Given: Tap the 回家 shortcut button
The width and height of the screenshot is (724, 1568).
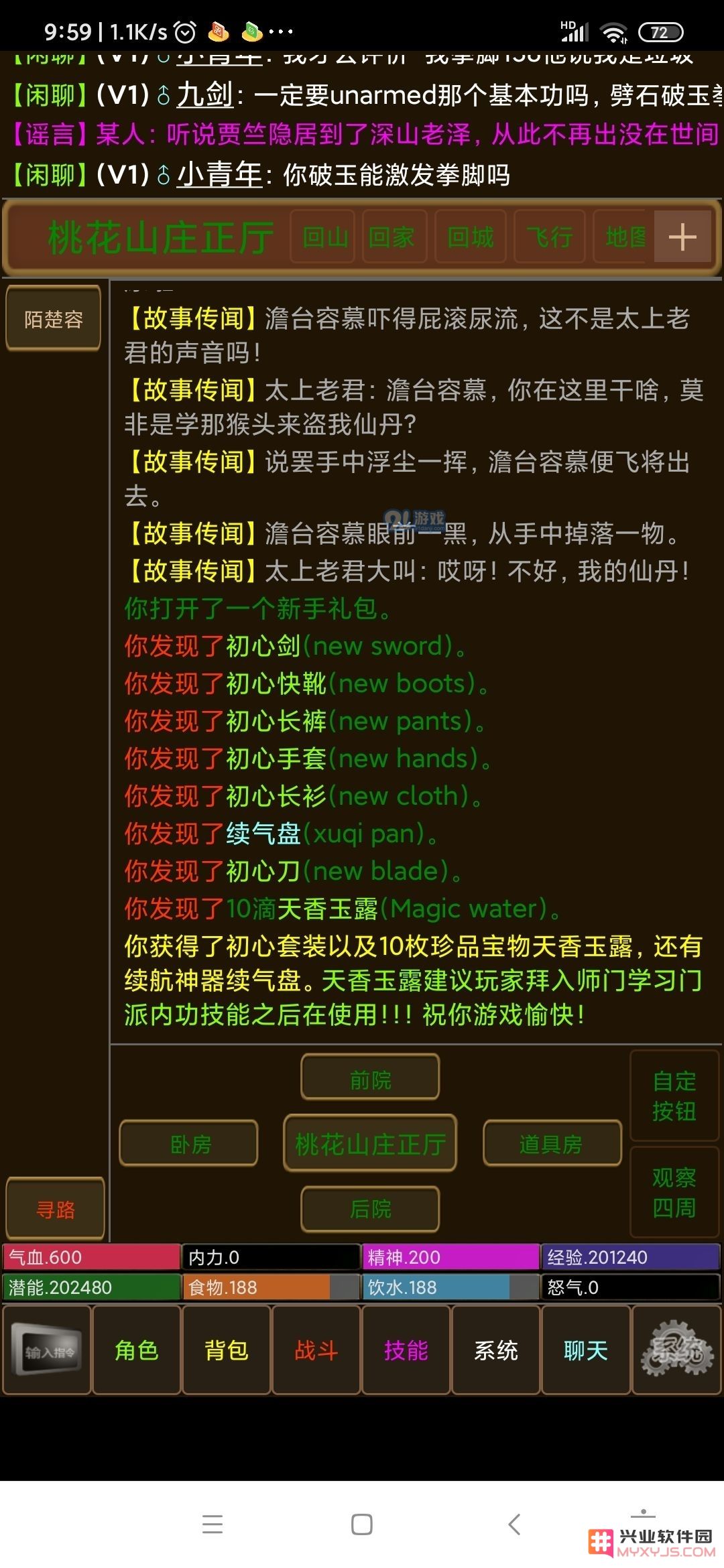Looking at the screenshot, I should point(393,237).
